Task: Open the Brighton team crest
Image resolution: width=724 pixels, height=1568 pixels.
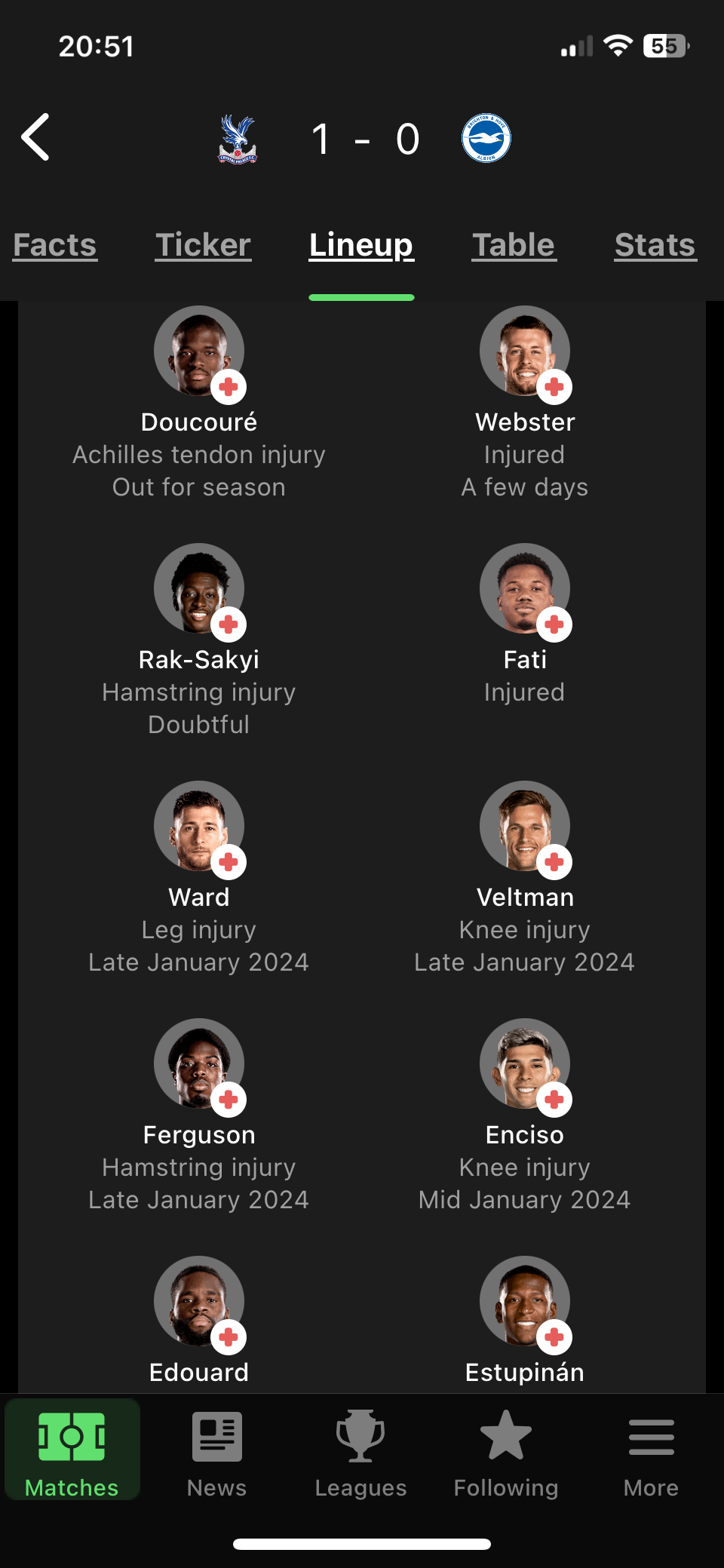Action: [486, 139]
